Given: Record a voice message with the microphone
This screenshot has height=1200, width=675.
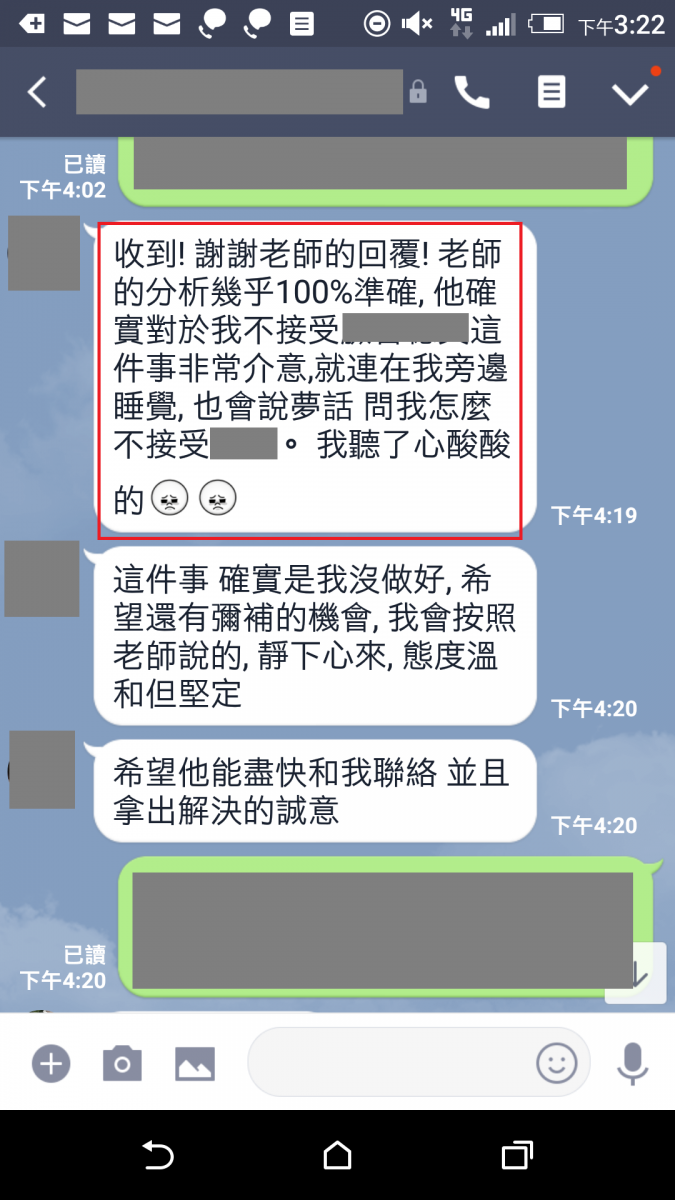Looking at the screenshot, I should pyautogui.click(x=632, y=1062).
